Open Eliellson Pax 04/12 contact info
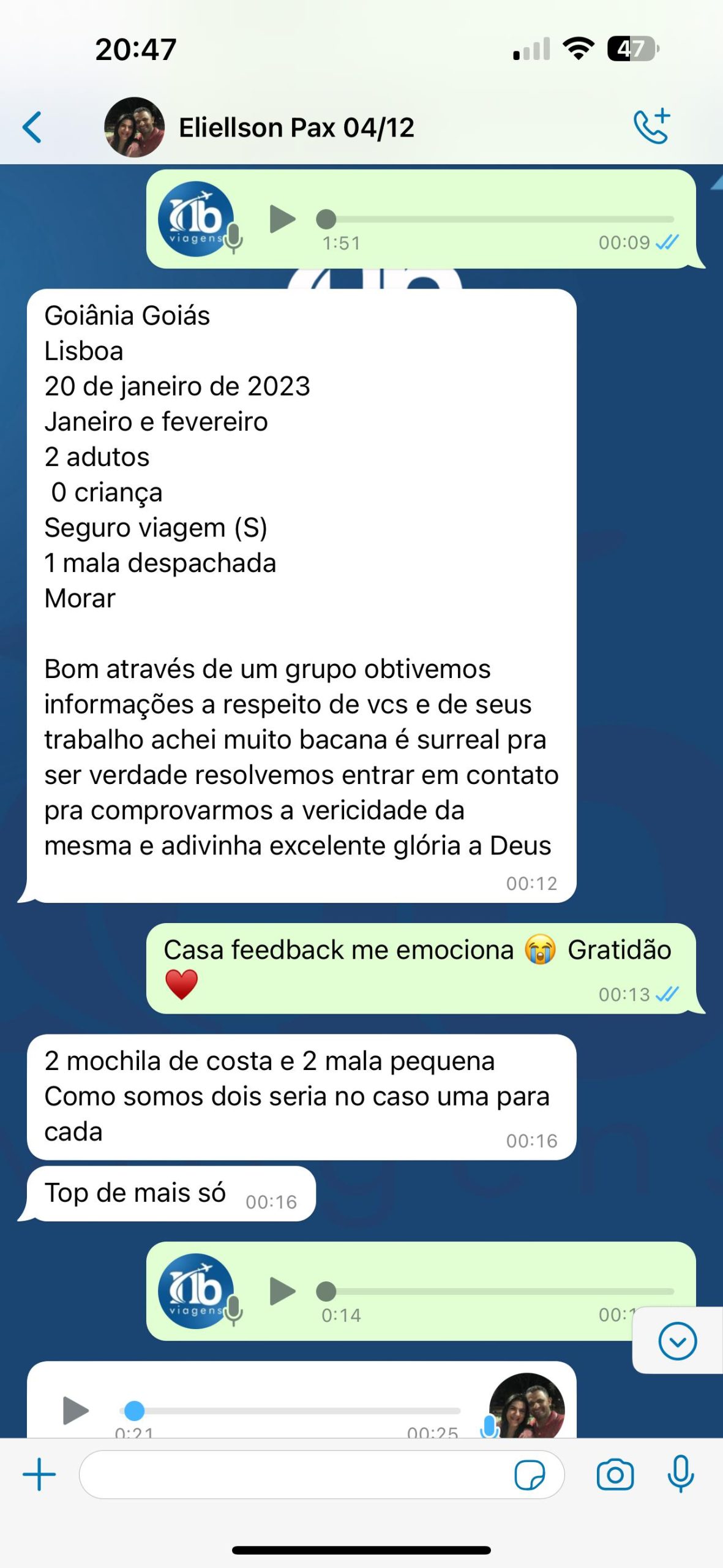This screenshot has width=723, height=1568. point(296,127)
